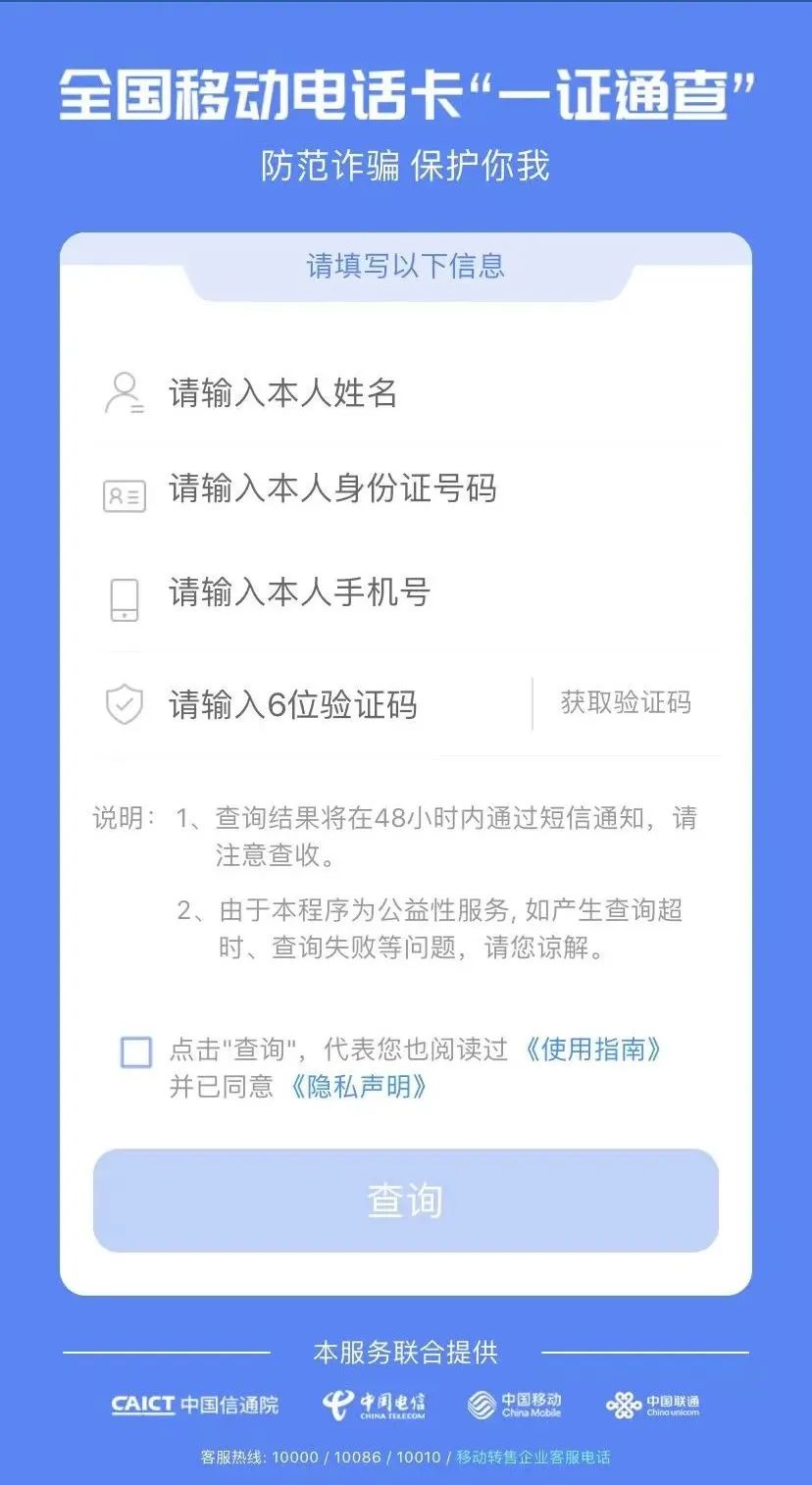Screen dimensions: 812x1485
Task: Tap the 6-digit verification code field
Action: coord(312,704)
